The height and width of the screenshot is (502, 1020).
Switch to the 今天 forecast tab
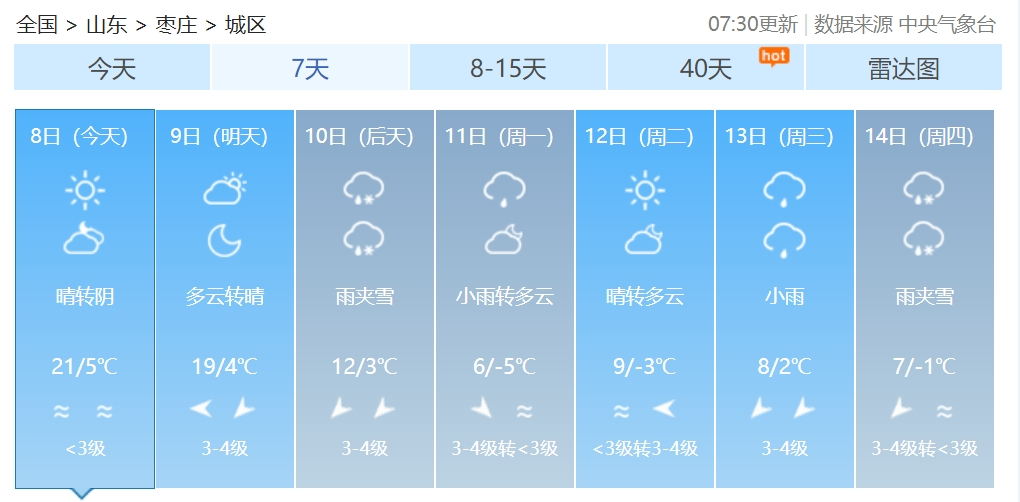pyautogui.click(x=111, y=68)
